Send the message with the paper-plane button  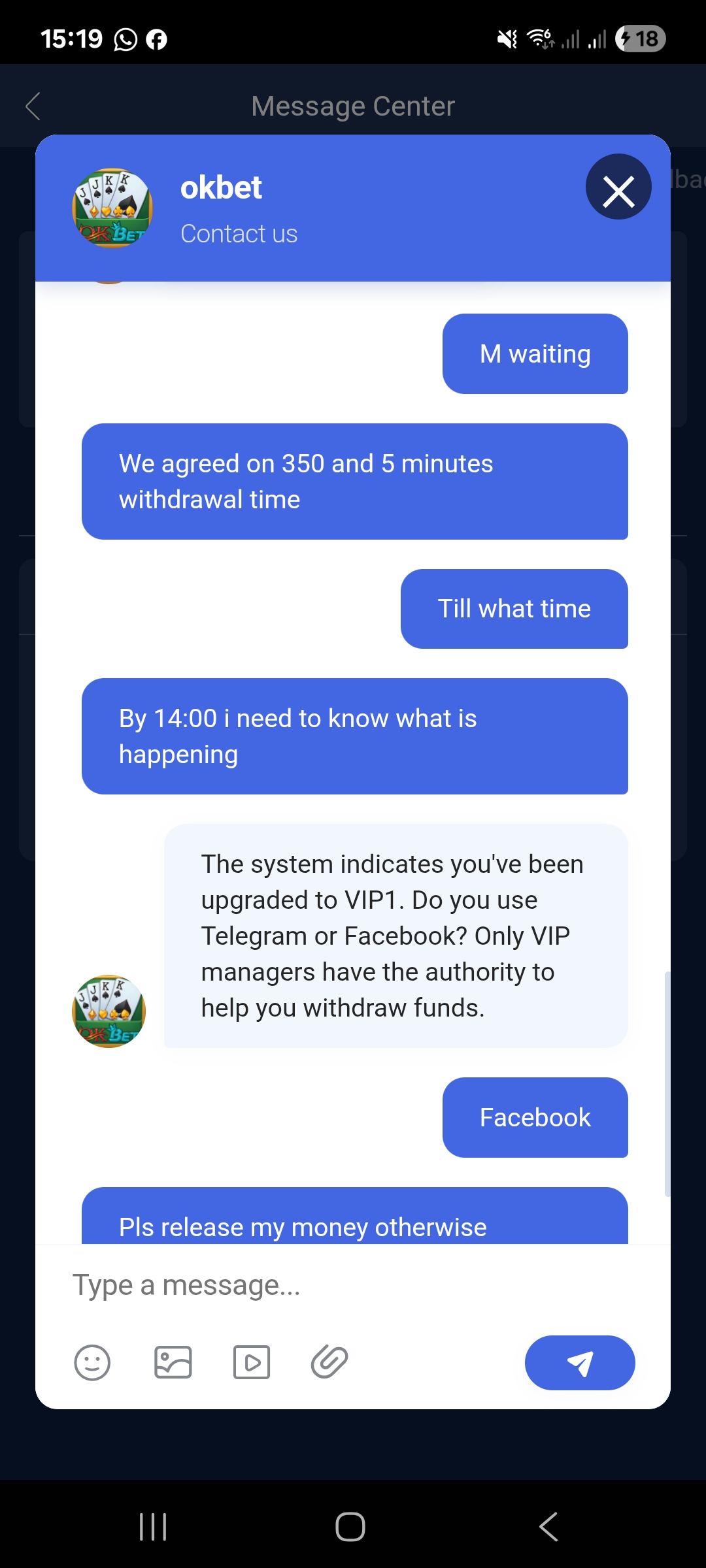point(579,1363)
